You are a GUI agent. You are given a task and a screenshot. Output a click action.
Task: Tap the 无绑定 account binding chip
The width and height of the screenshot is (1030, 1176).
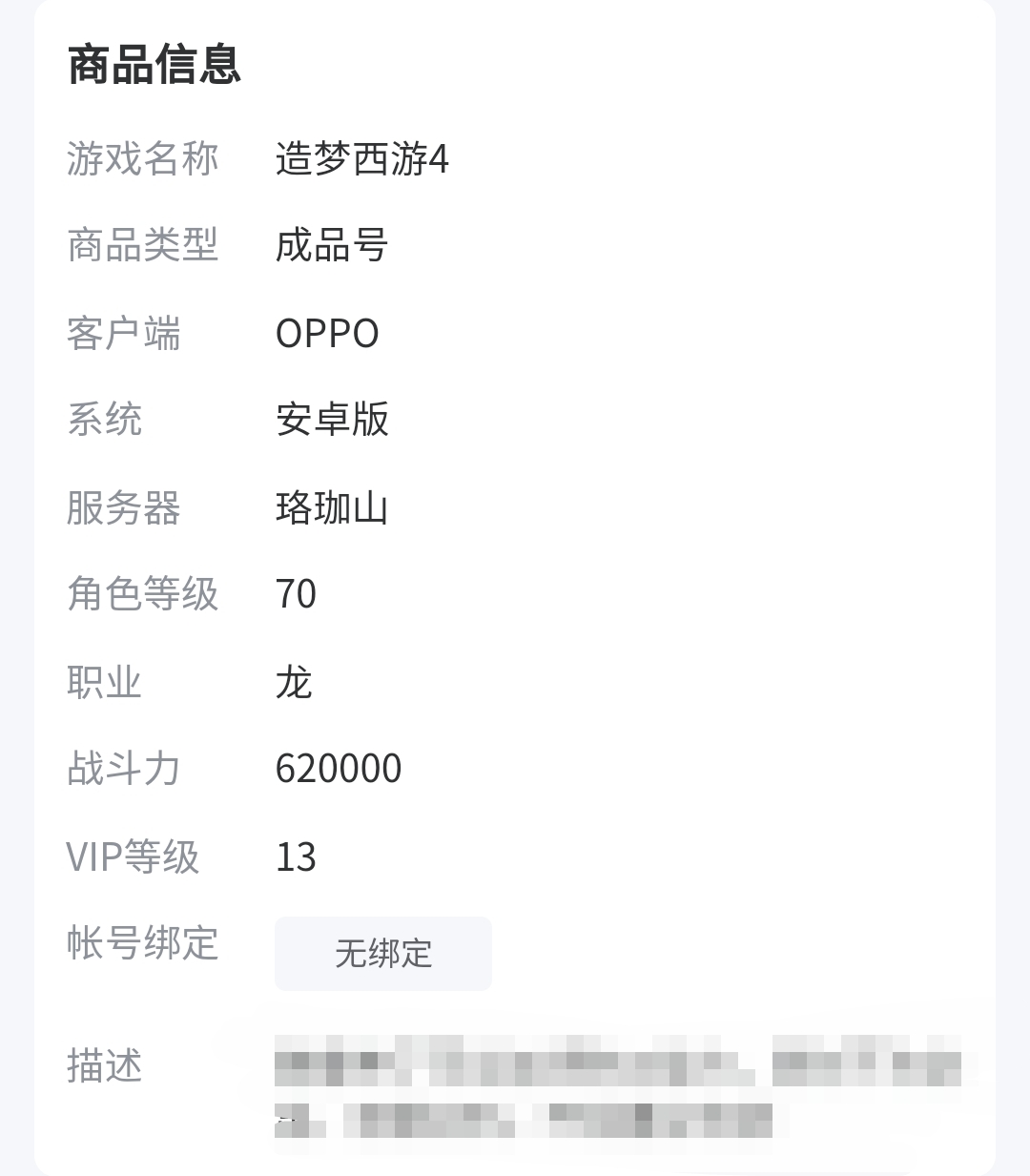pos(382,953)
